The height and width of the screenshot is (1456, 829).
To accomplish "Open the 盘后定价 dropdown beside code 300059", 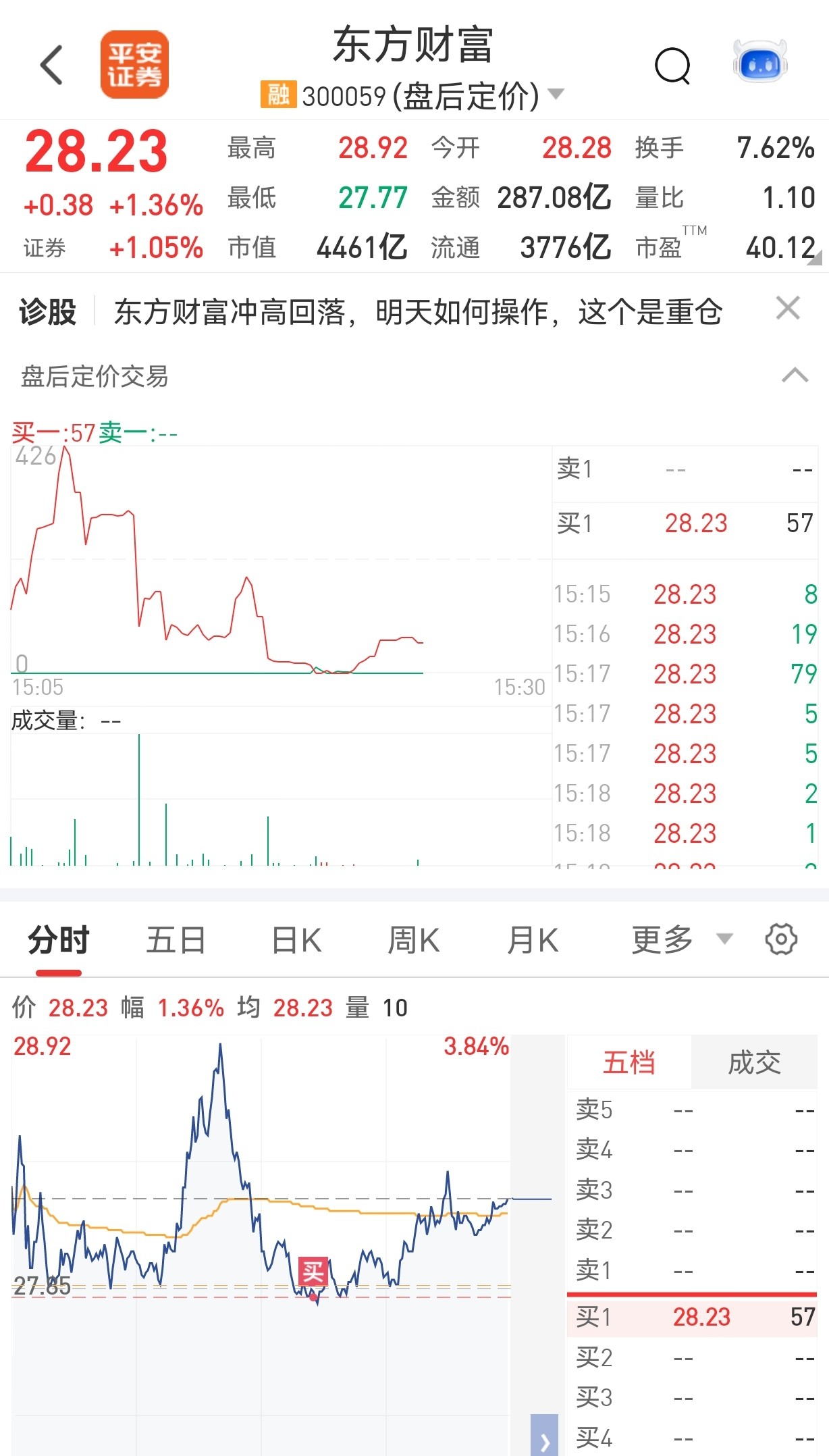I will (555, 94).
